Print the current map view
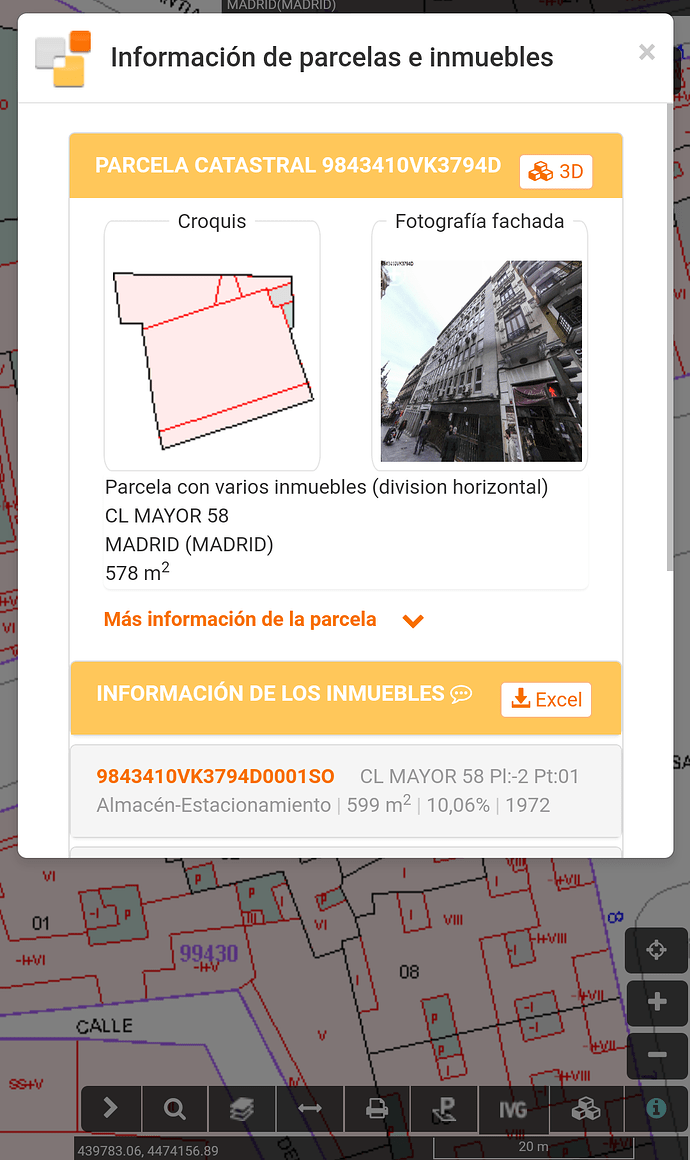This screenshot has width=690, height=1160. [x=377, y=1109]
